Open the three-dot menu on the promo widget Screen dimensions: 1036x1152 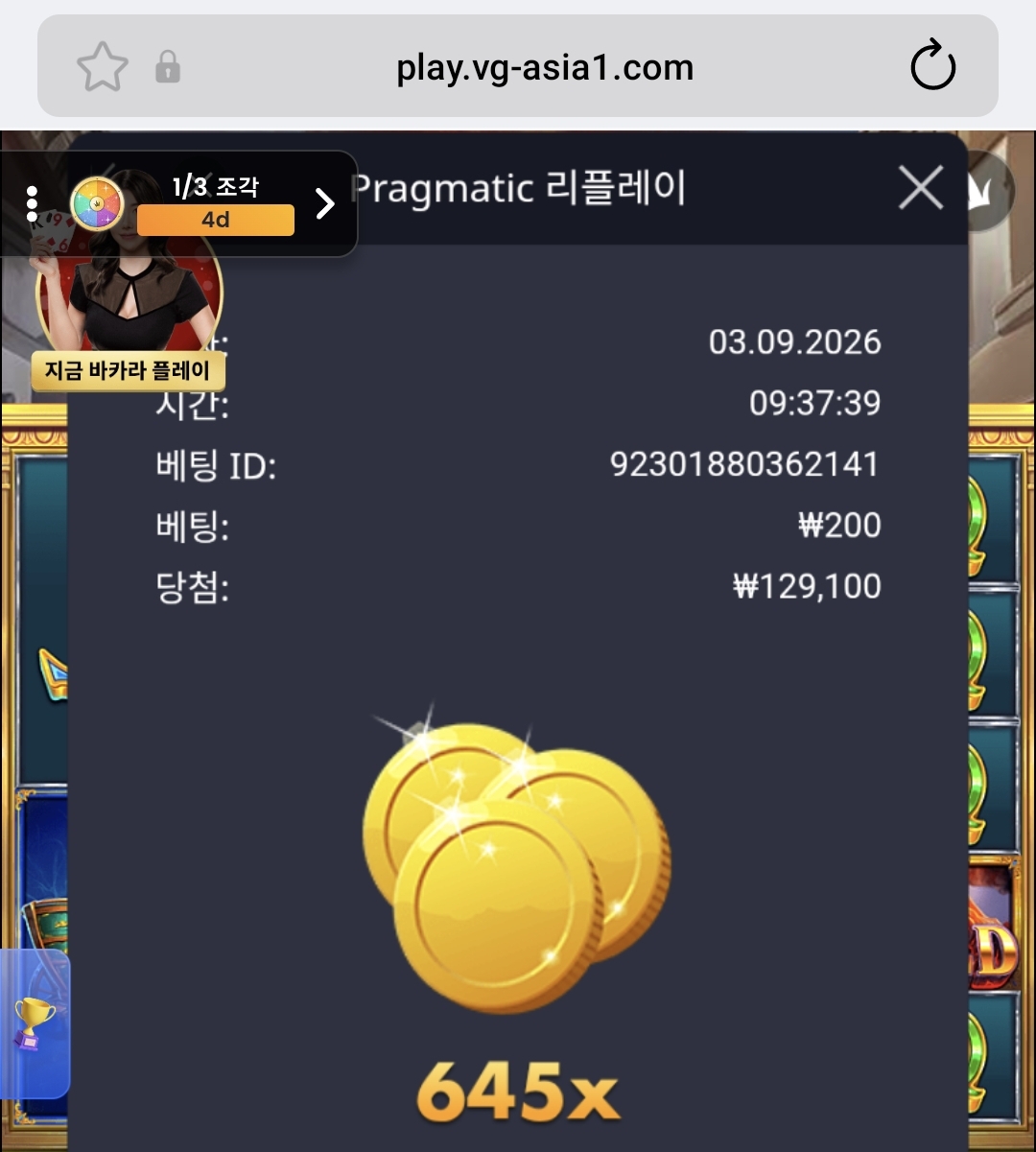(x=32, y=203)
